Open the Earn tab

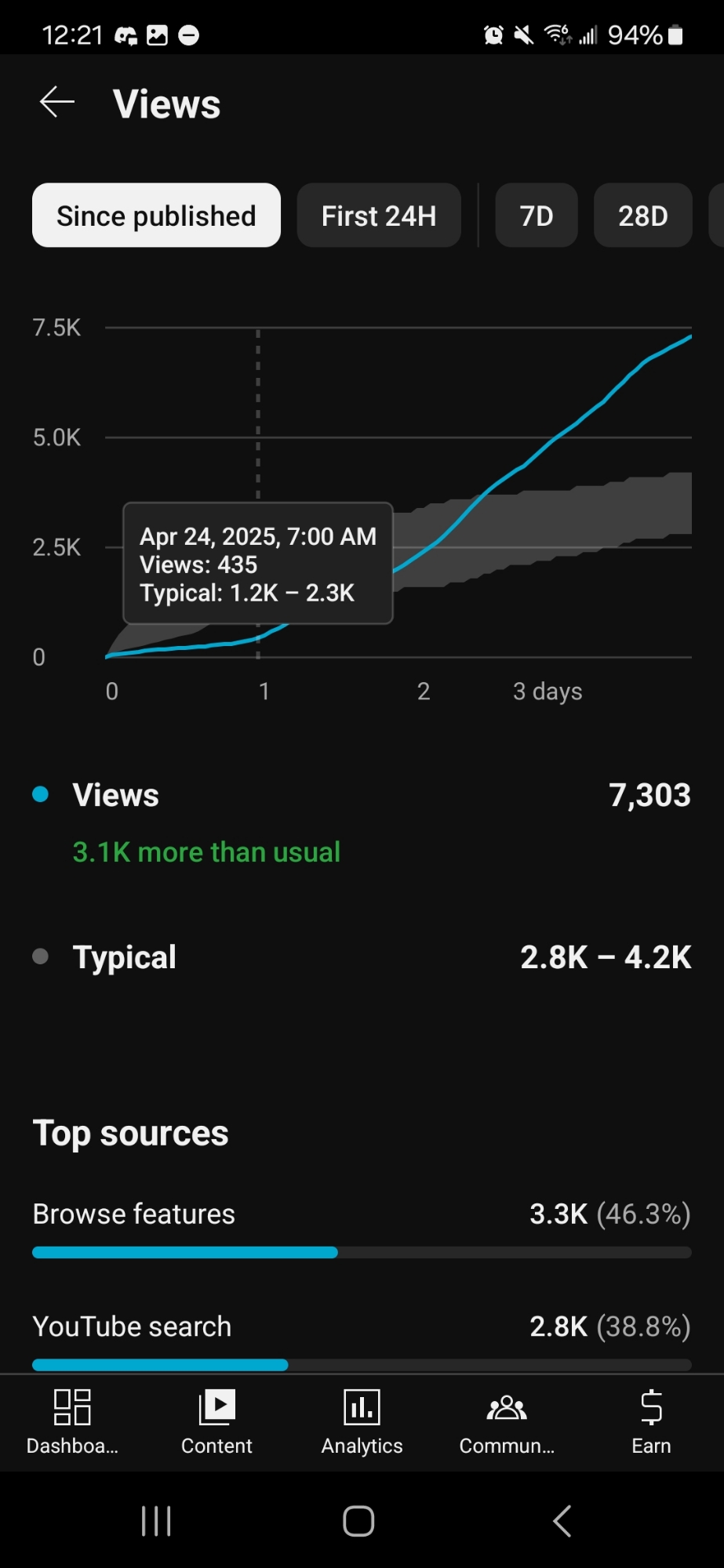coord(651,1422)
